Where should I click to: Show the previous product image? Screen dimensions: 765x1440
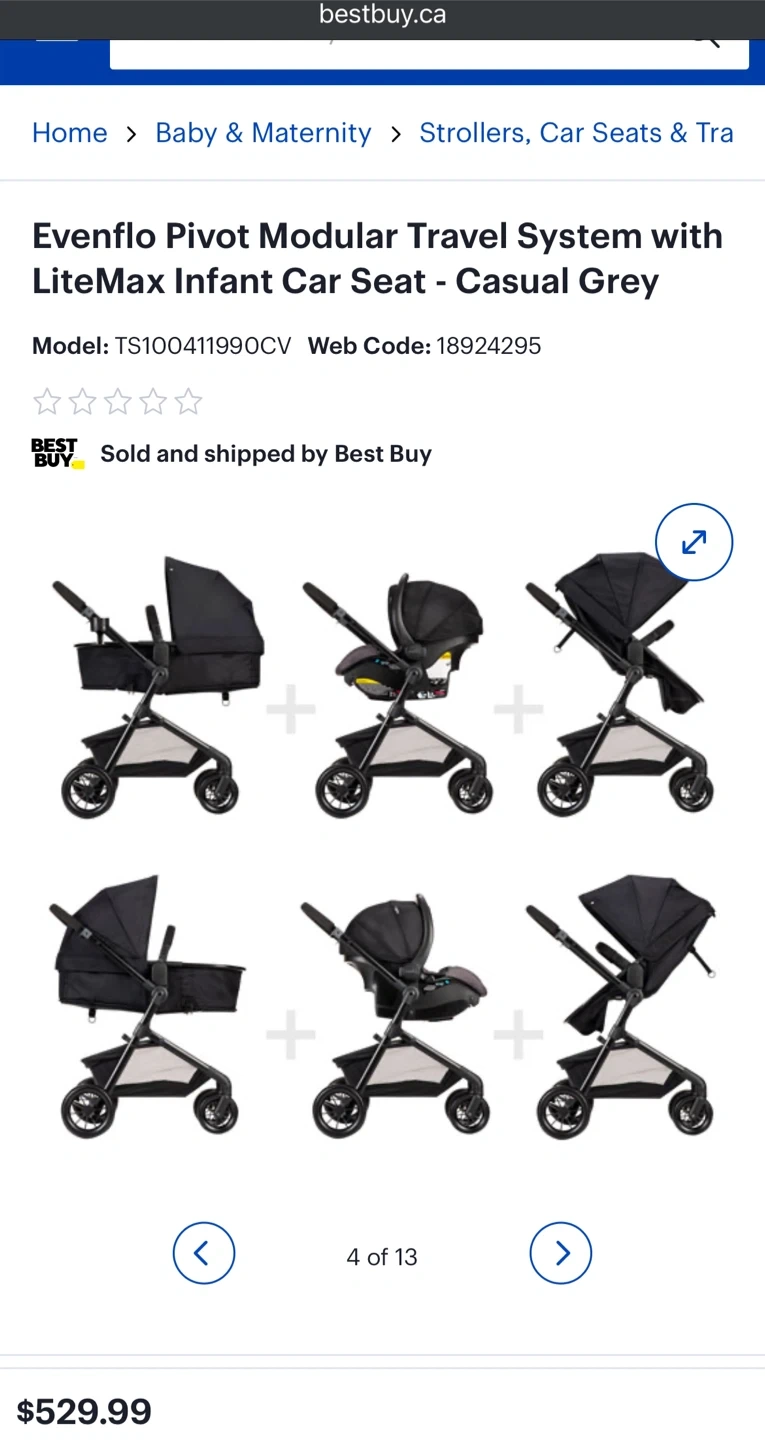204,1253
